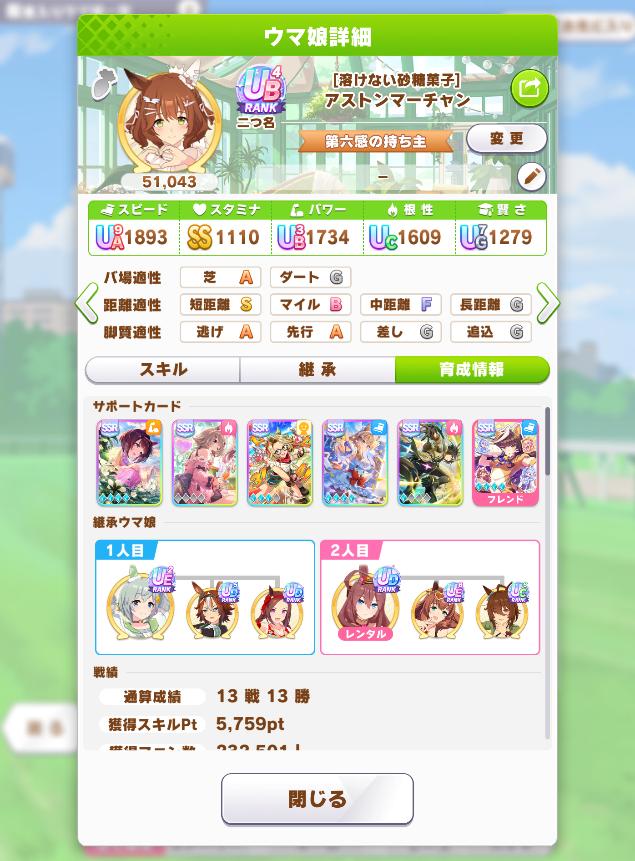This screenshot has height=861, width=635.
Task: Edit the memo with the pencil icon
Action: [532, 177]
